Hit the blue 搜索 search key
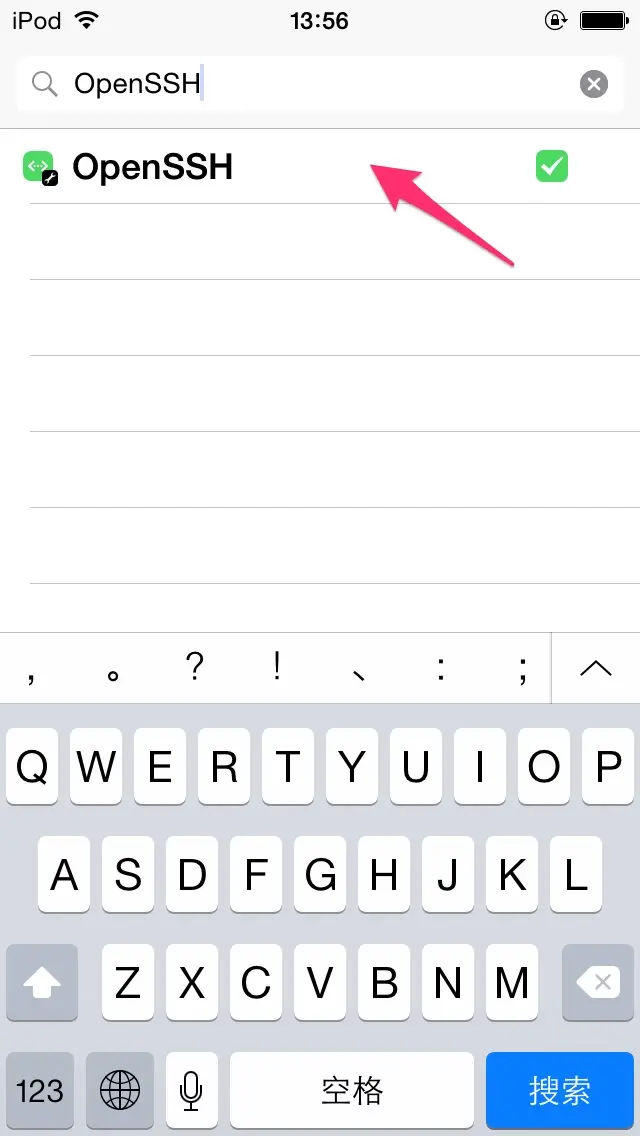Screen dimensions: 640x1136 point(560,1090)
